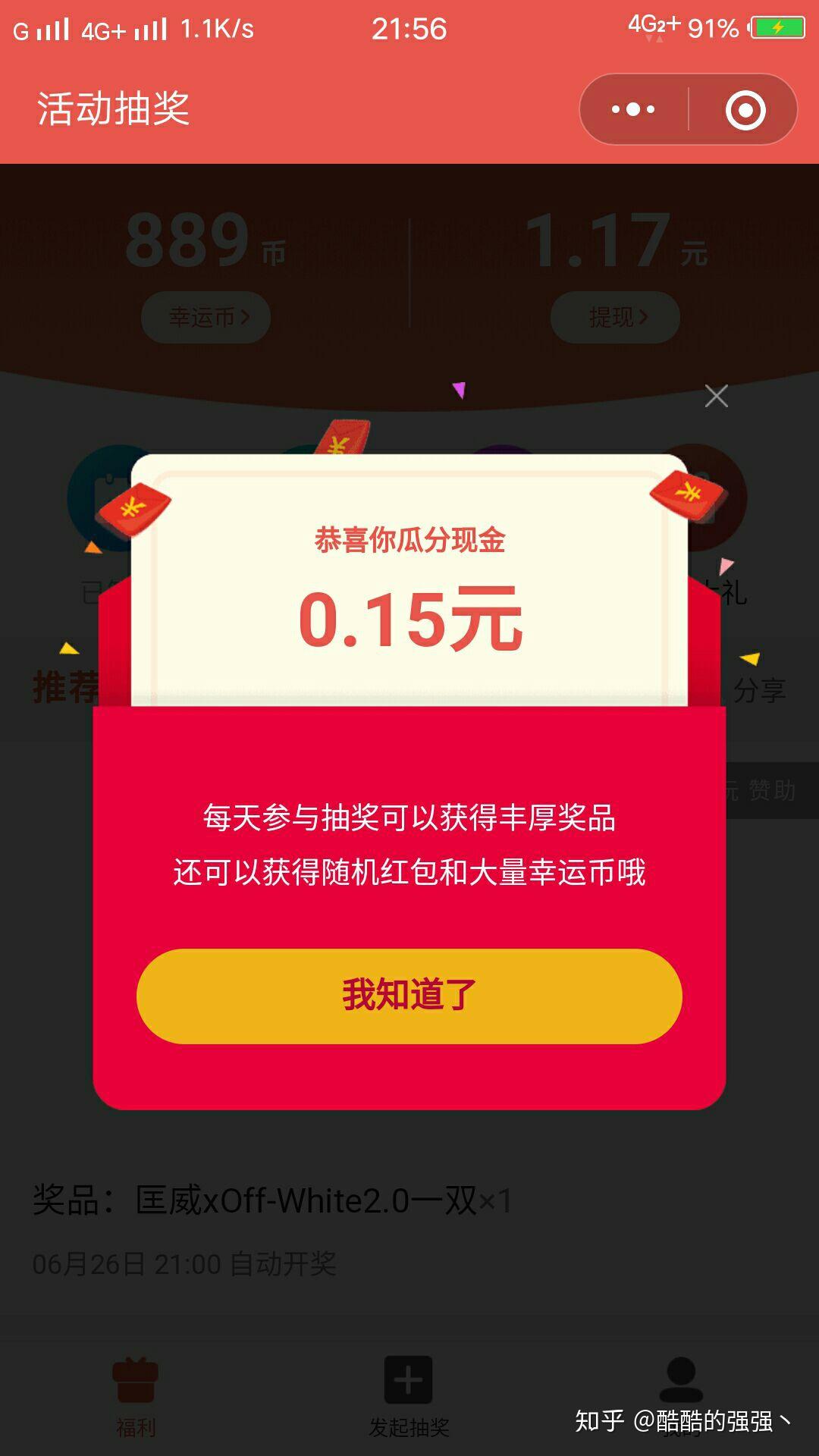819x1456 pixels.
Task: Close the mini program via circle icon
Action: (745, 110)
